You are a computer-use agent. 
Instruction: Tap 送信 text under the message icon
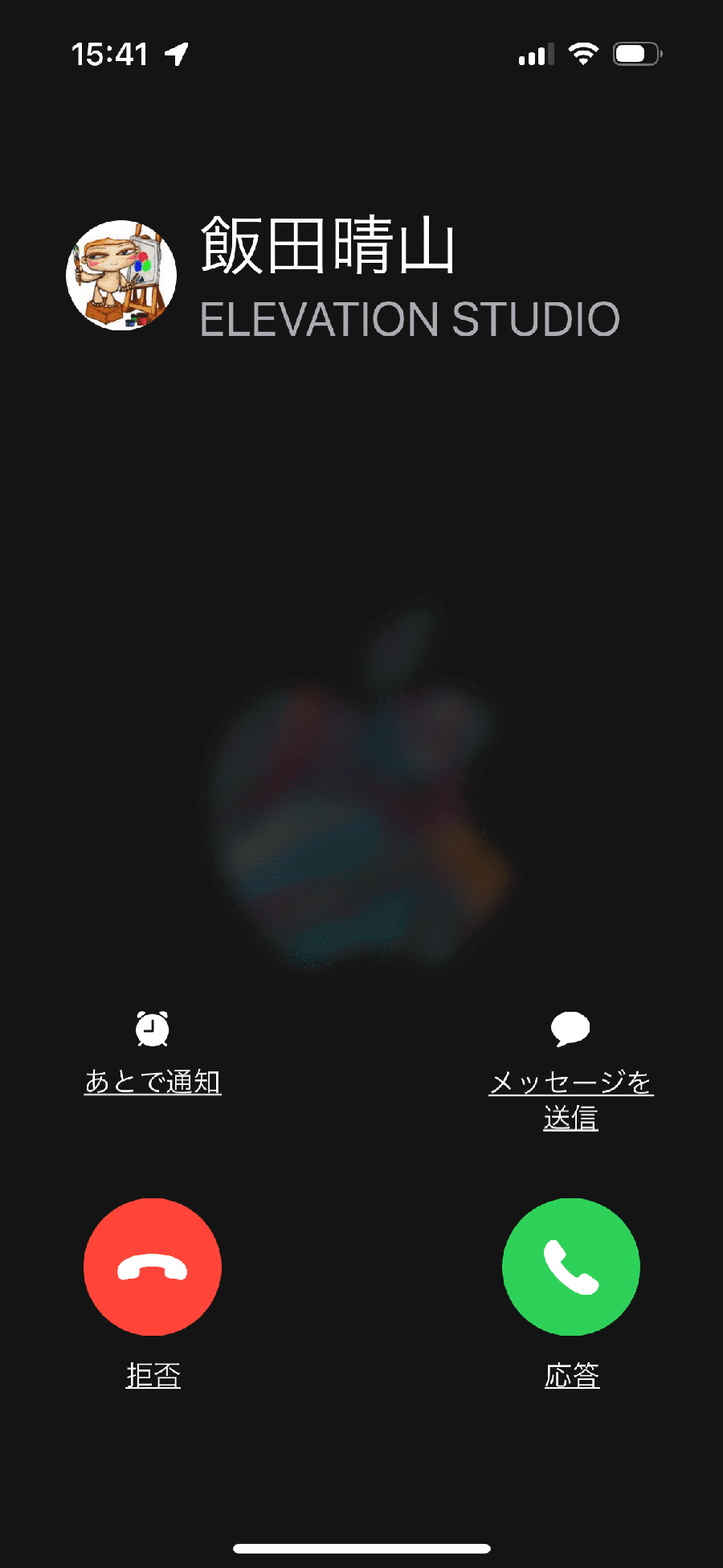tap(571, 1117)
